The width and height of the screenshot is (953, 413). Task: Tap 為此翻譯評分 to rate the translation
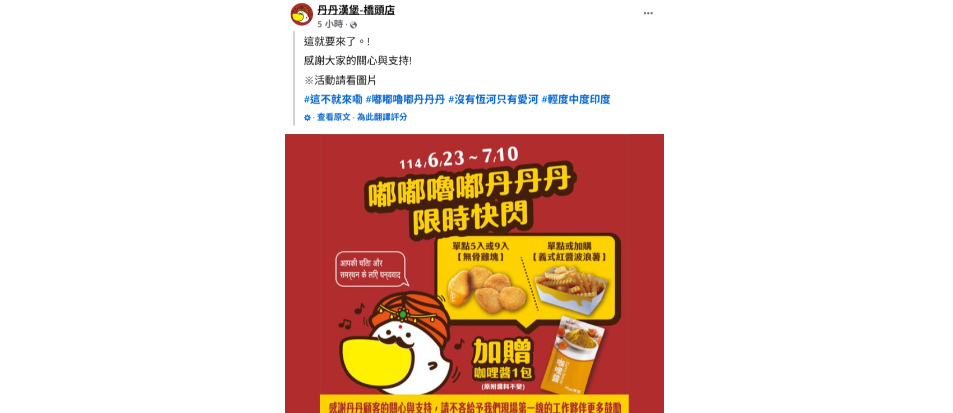click(382, 117)
